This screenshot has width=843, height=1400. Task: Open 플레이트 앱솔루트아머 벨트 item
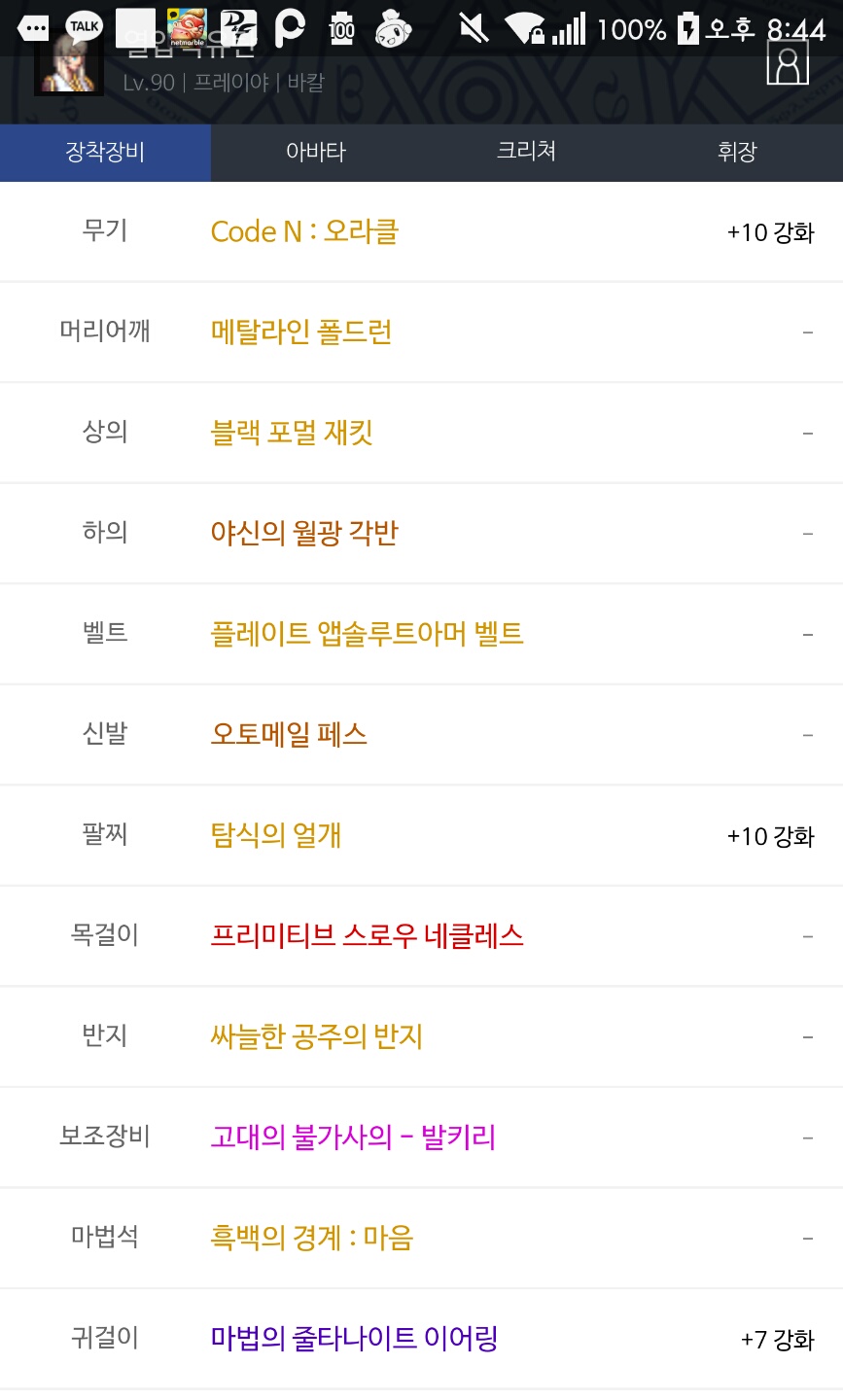[x=368, y=634]
